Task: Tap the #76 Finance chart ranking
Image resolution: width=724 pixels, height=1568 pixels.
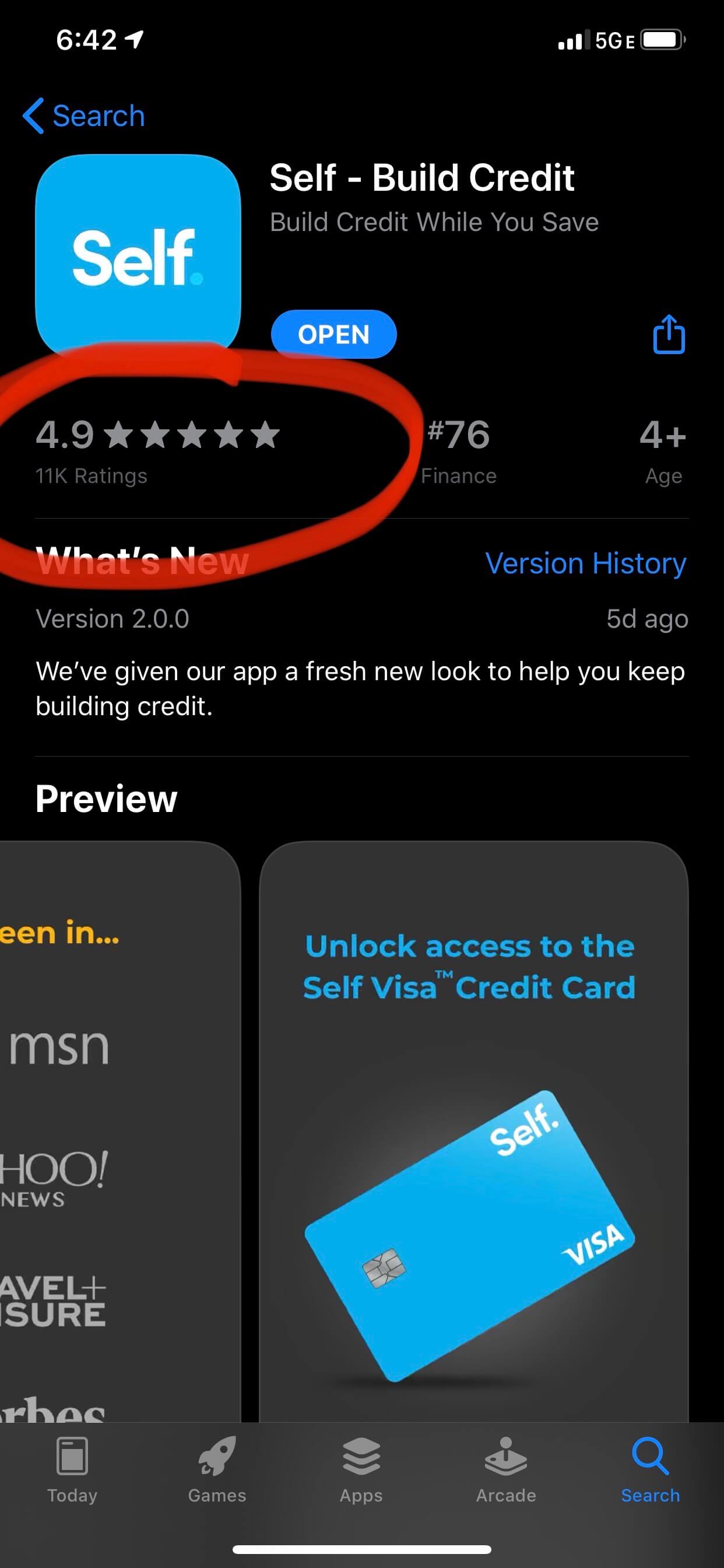Action: pos(459,449)
